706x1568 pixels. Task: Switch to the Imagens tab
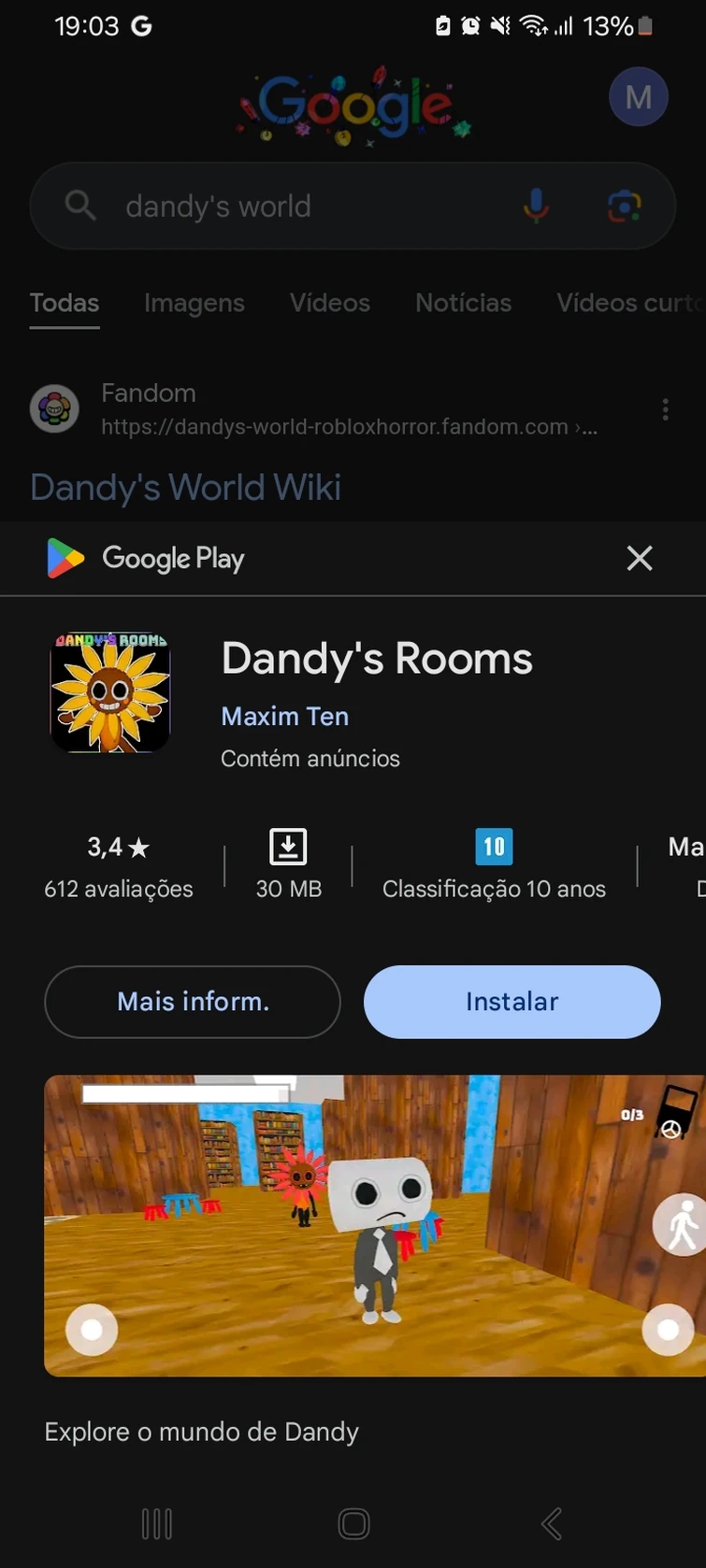coord(194,304)
